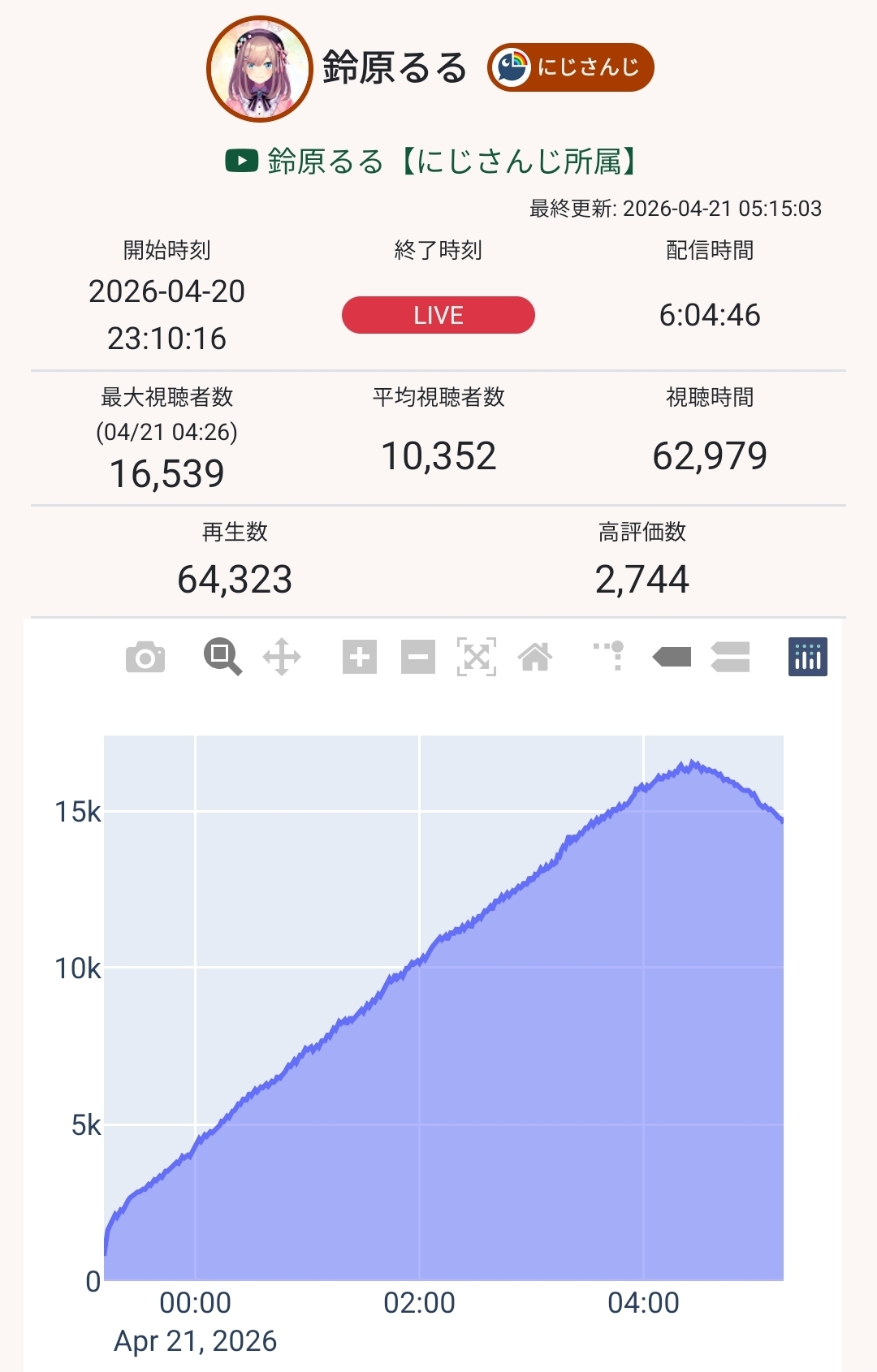The image size is (877, 1372).
Task: Show closest data on hover
Action: 672,657
